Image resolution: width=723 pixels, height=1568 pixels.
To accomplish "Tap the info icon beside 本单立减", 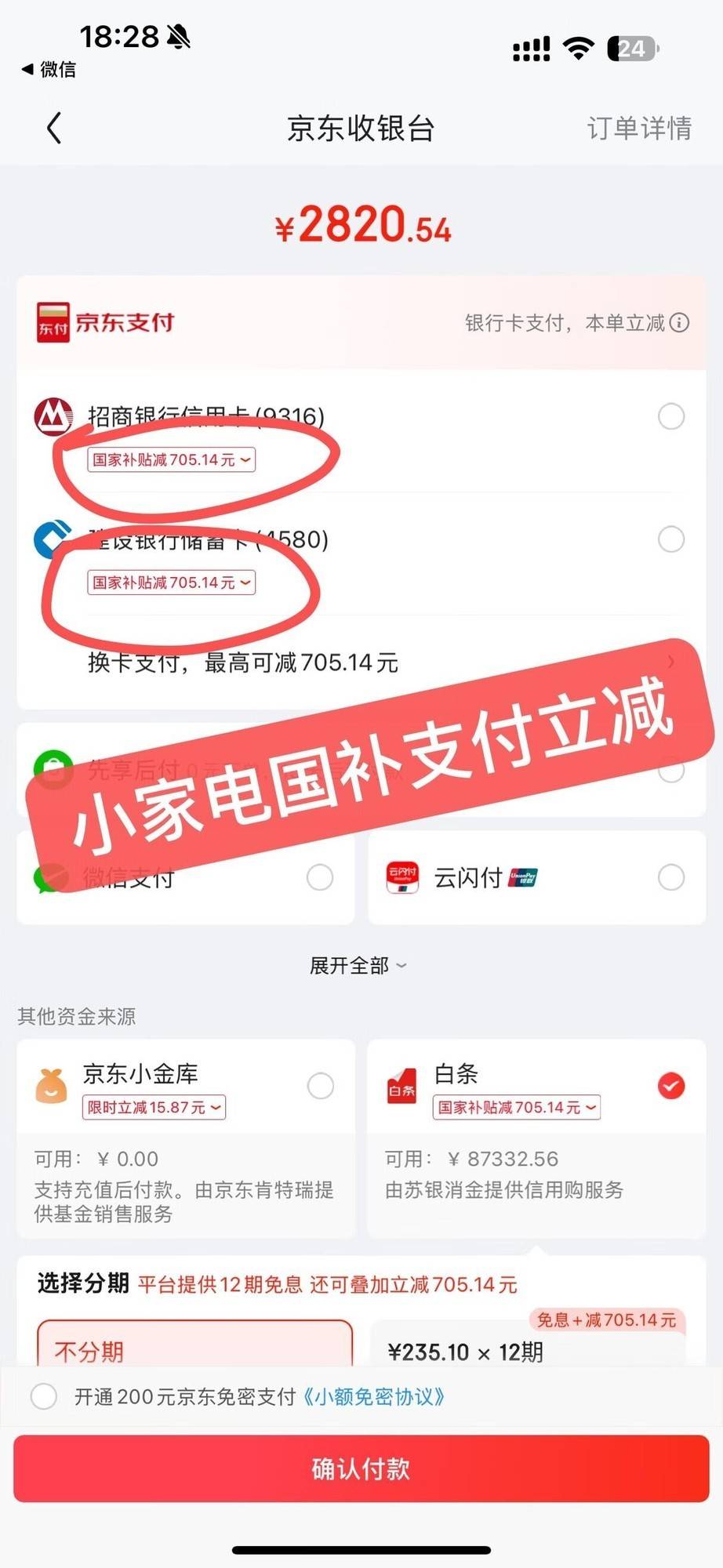I will click(x=681, y=323).
